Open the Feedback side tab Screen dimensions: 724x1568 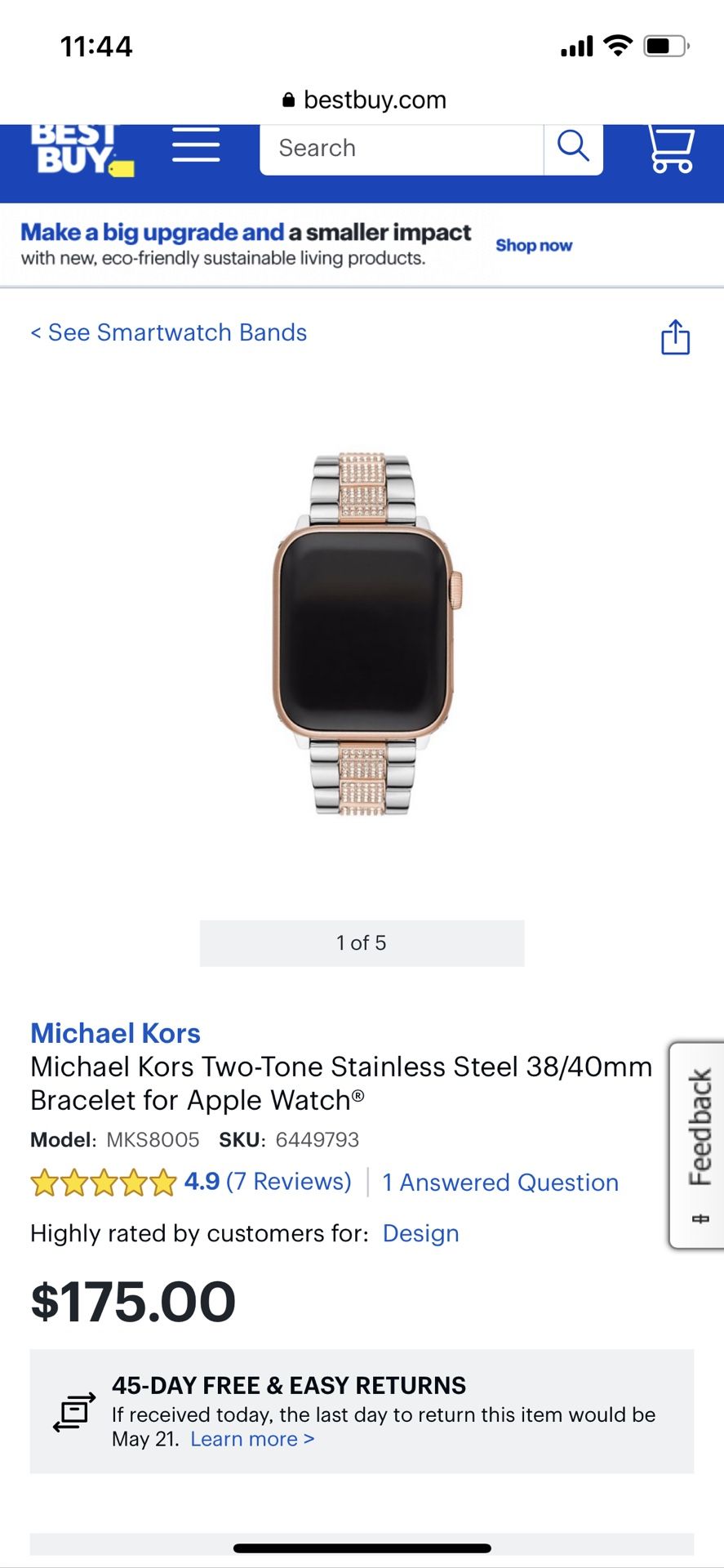(698, 1145)
